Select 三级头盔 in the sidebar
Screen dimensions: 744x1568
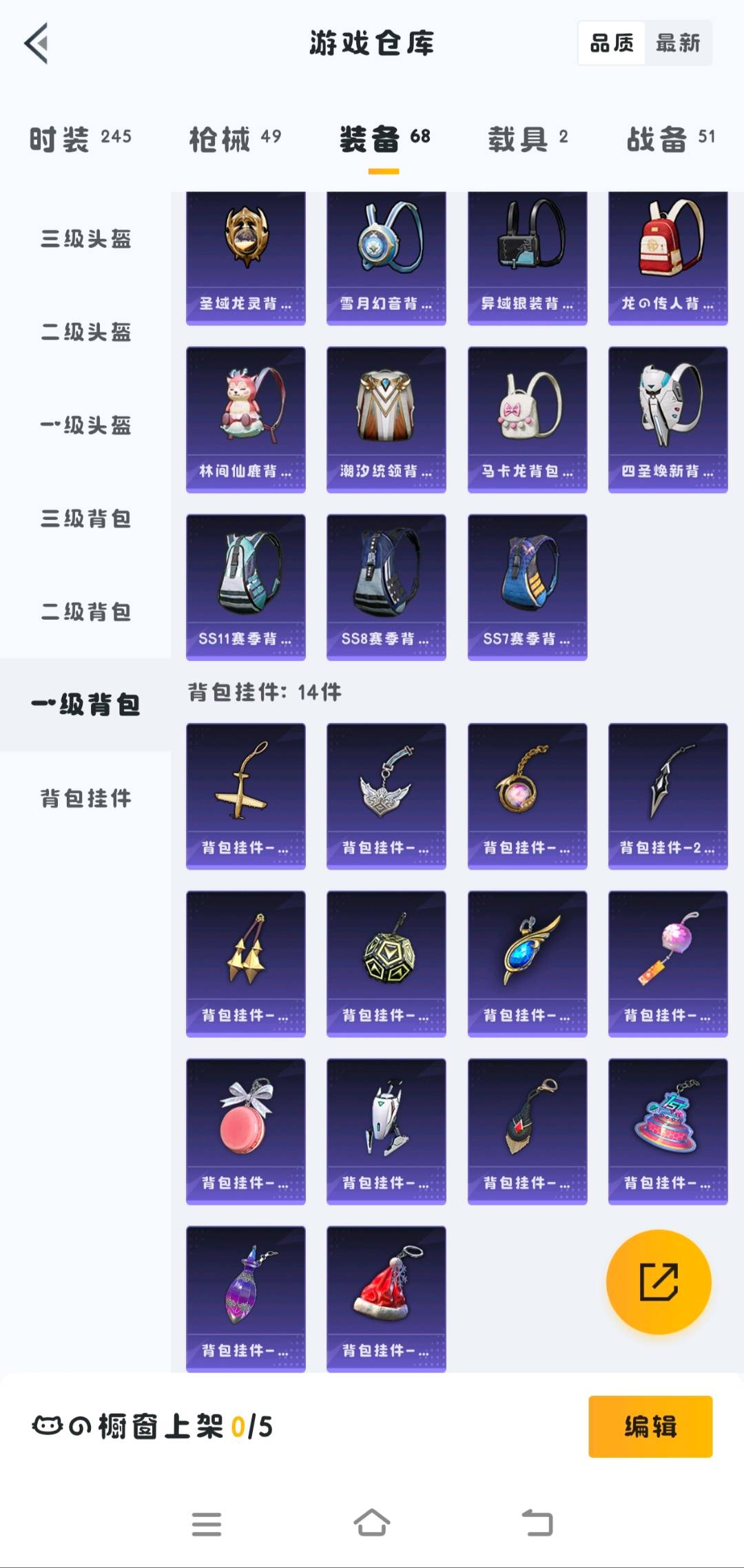click(85, 239)
